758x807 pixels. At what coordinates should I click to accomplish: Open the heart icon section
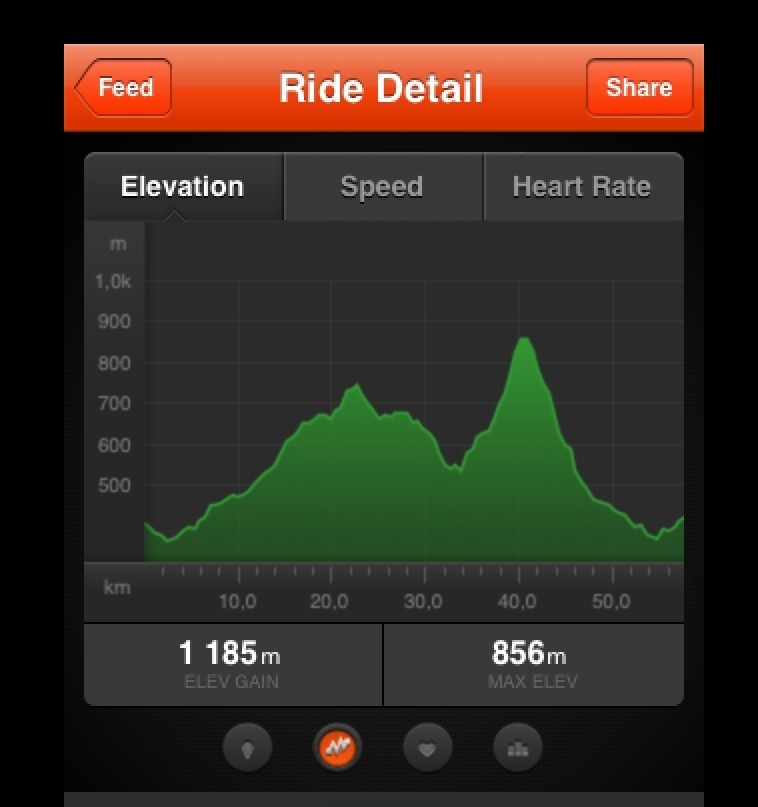pos(427,747)
